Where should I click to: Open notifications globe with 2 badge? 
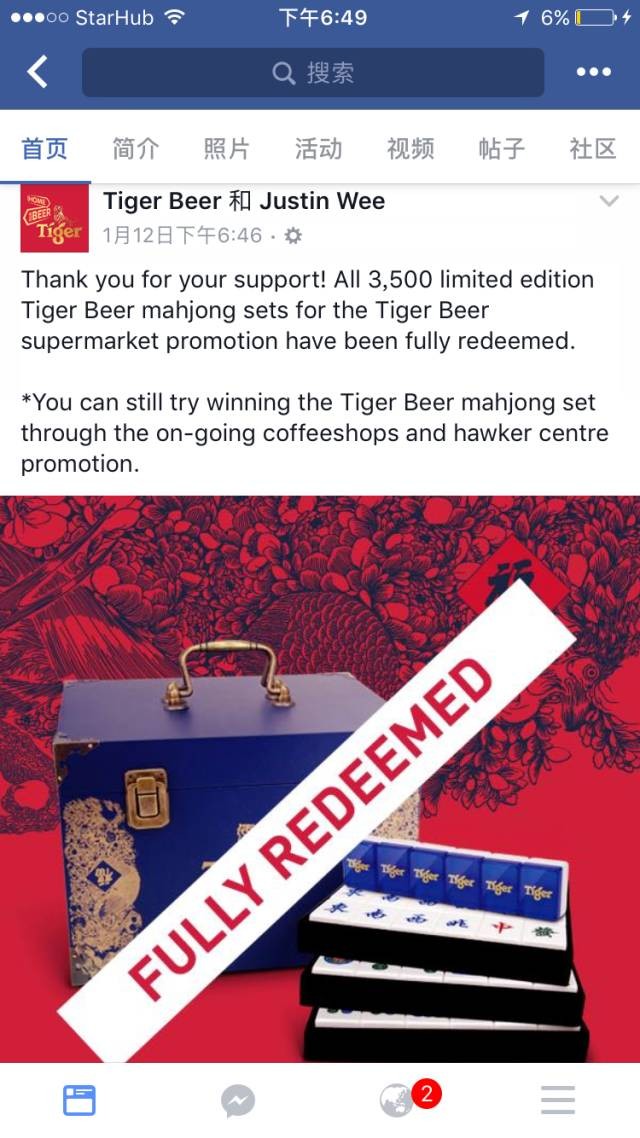400,1100
